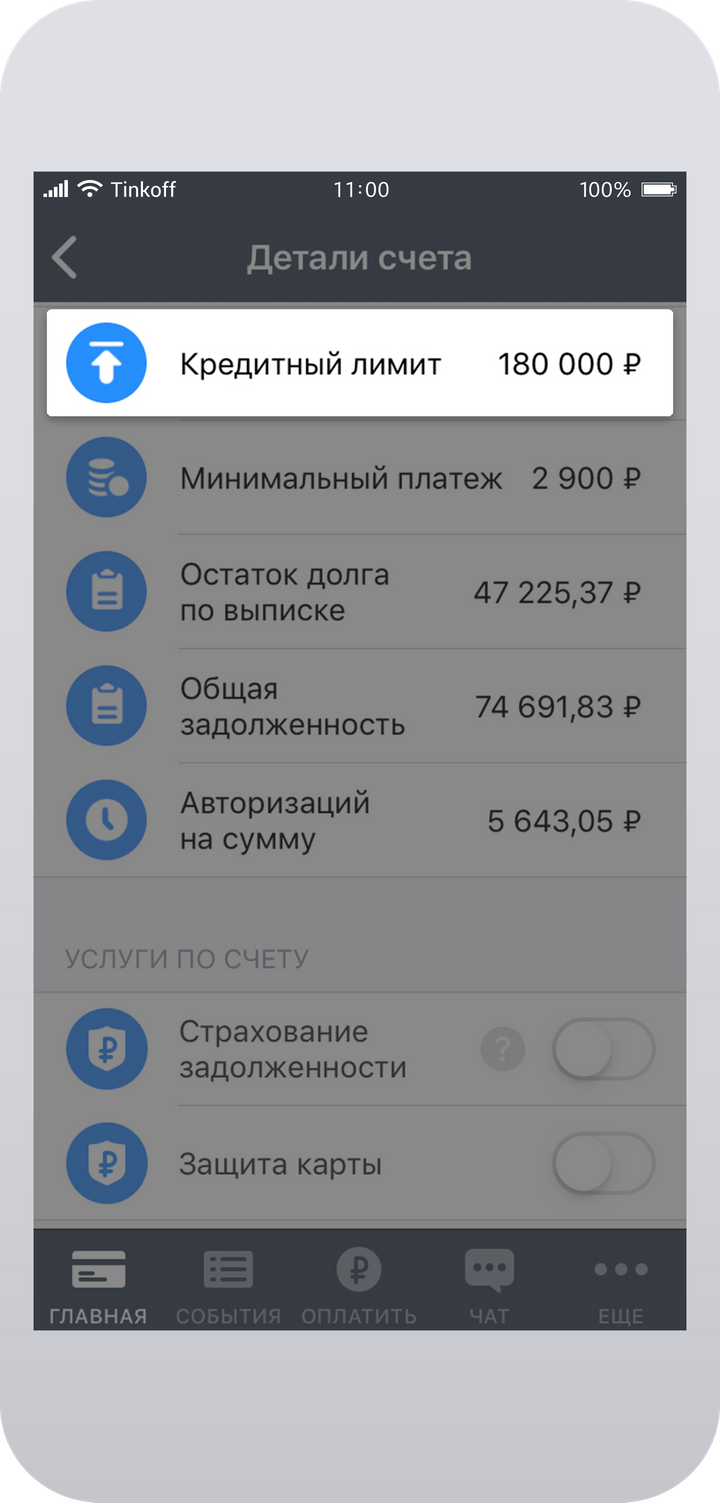Open the События tab
This screenshot has height=1503, width=720.
coord(228,1286)
